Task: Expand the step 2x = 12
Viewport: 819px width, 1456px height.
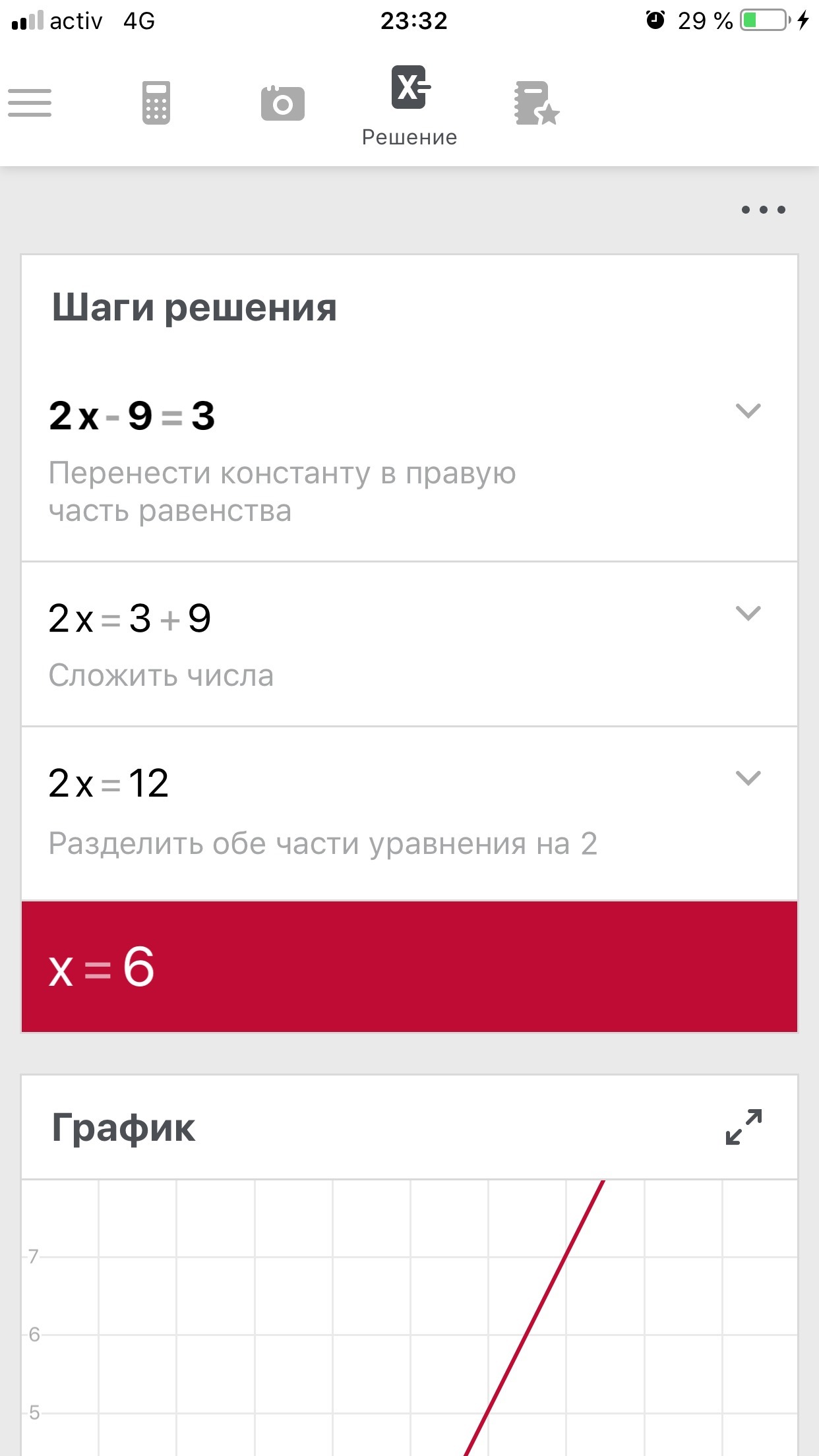Action: point(748,779)
